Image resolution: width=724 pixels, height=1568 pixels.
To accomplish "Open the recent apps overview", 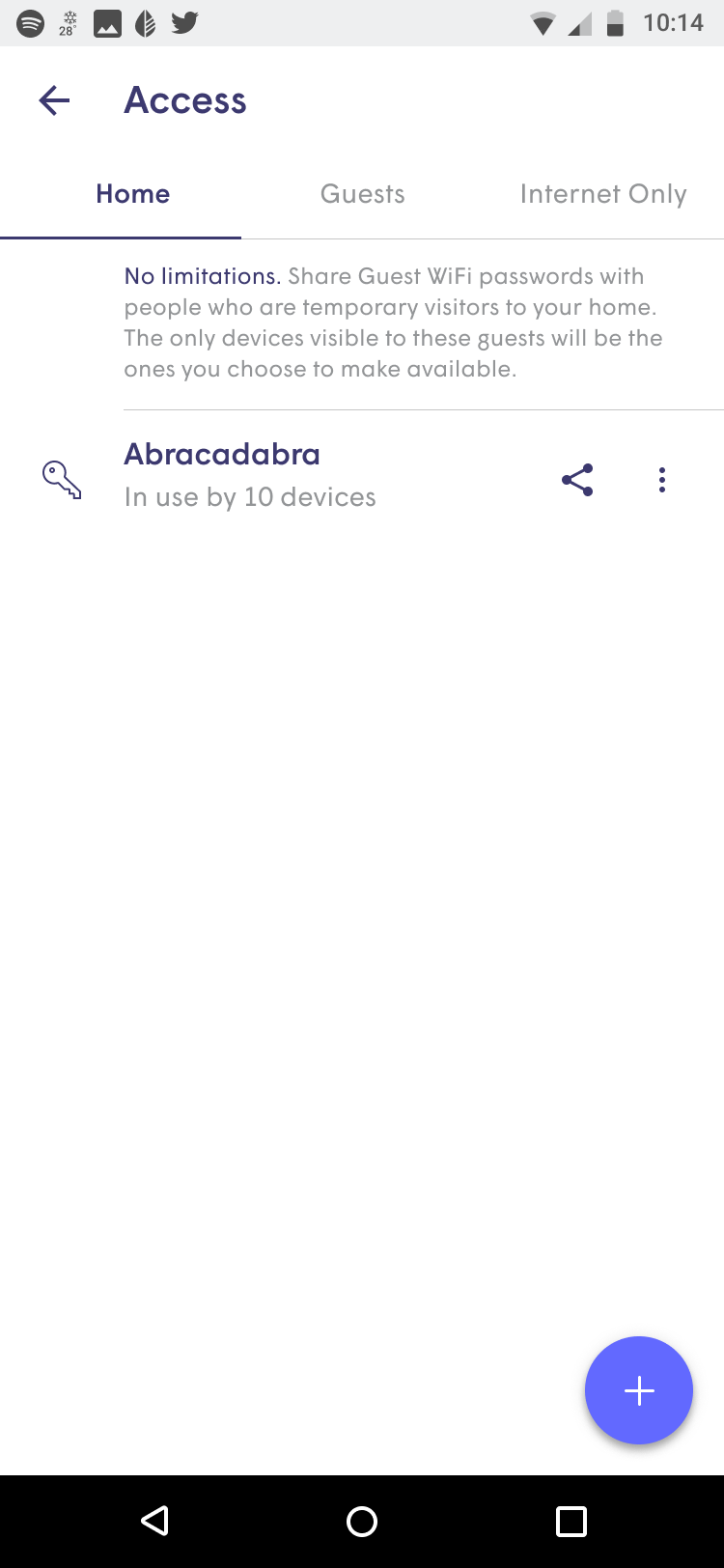I will pyautogui.click(x=571, y=1522).
